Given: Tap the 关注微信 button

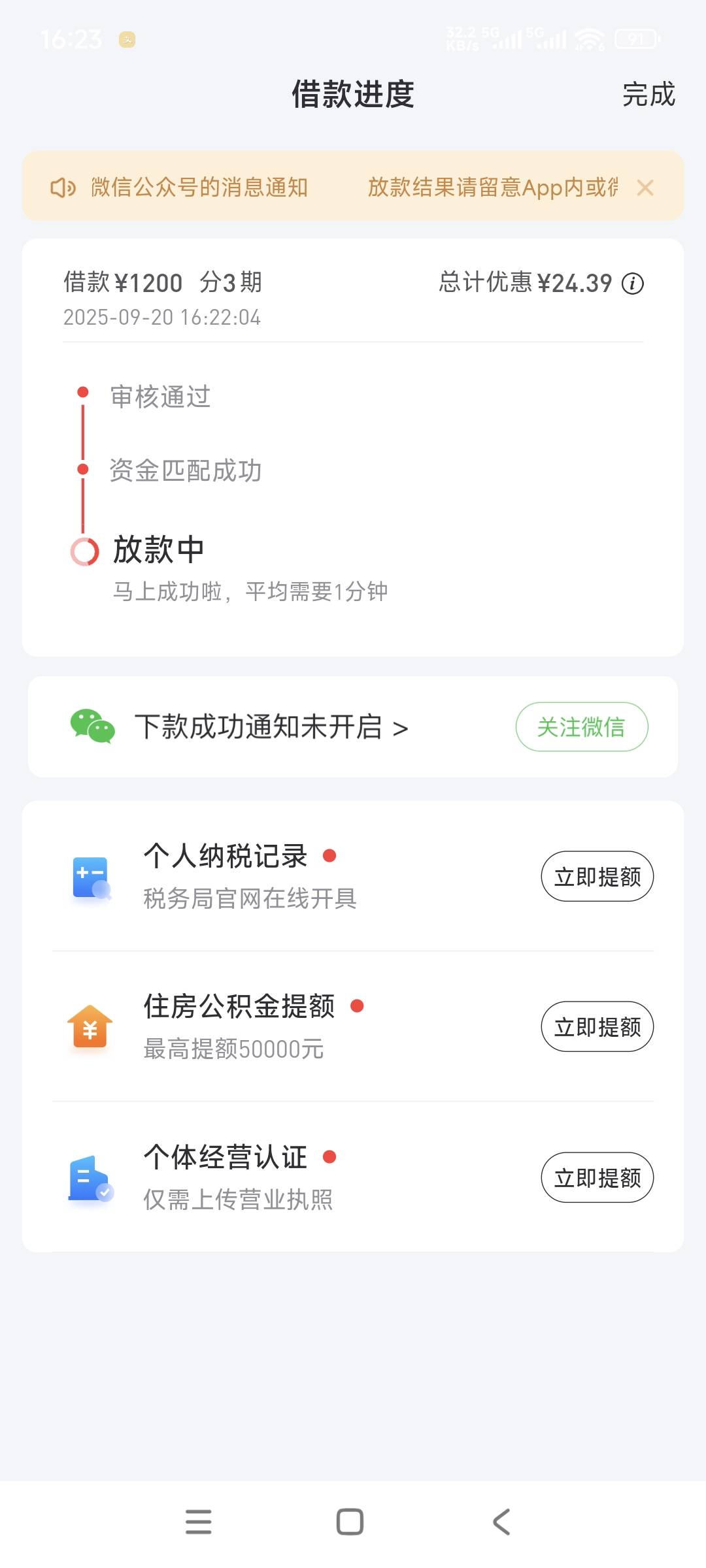Looking at the screenshot, I should (582, 727).
